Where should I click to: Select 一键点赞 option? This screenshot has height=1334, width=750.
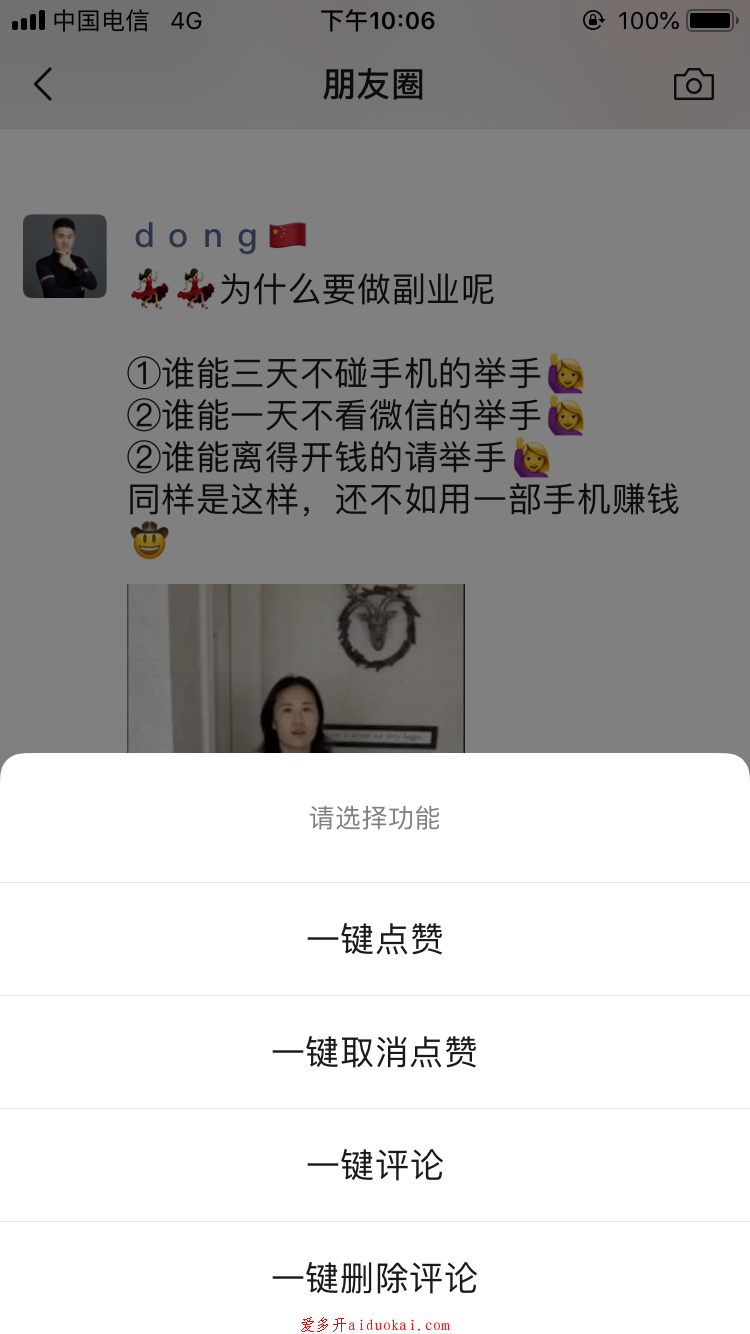375,939
